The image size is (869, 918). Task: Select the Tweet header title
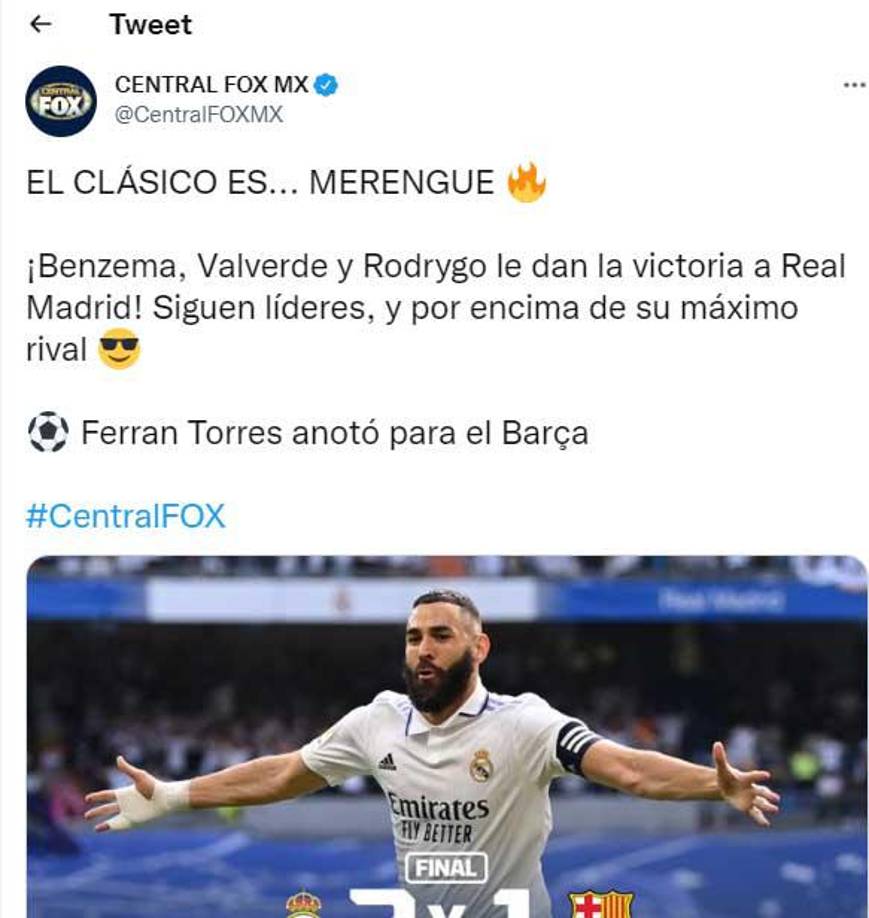150,24
